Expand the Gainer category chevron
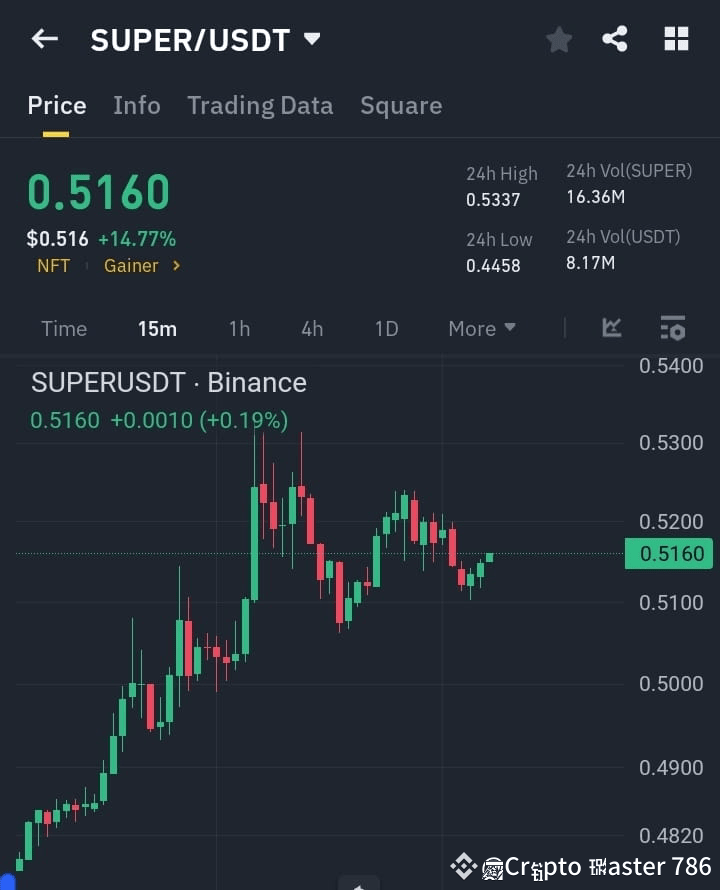 click(176, 266)
